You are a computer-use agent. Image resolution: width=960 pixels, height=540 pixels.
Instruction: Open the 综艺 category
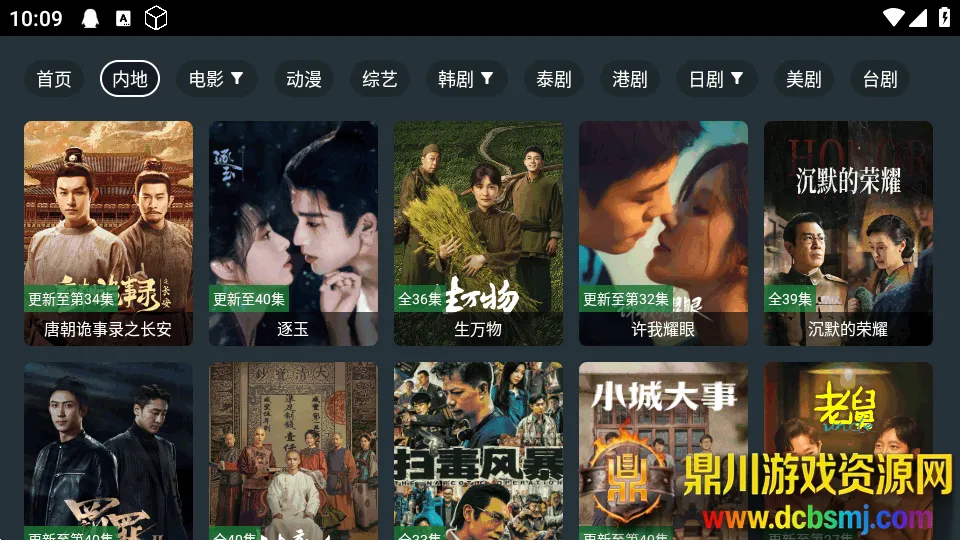(x=380, y=79)
